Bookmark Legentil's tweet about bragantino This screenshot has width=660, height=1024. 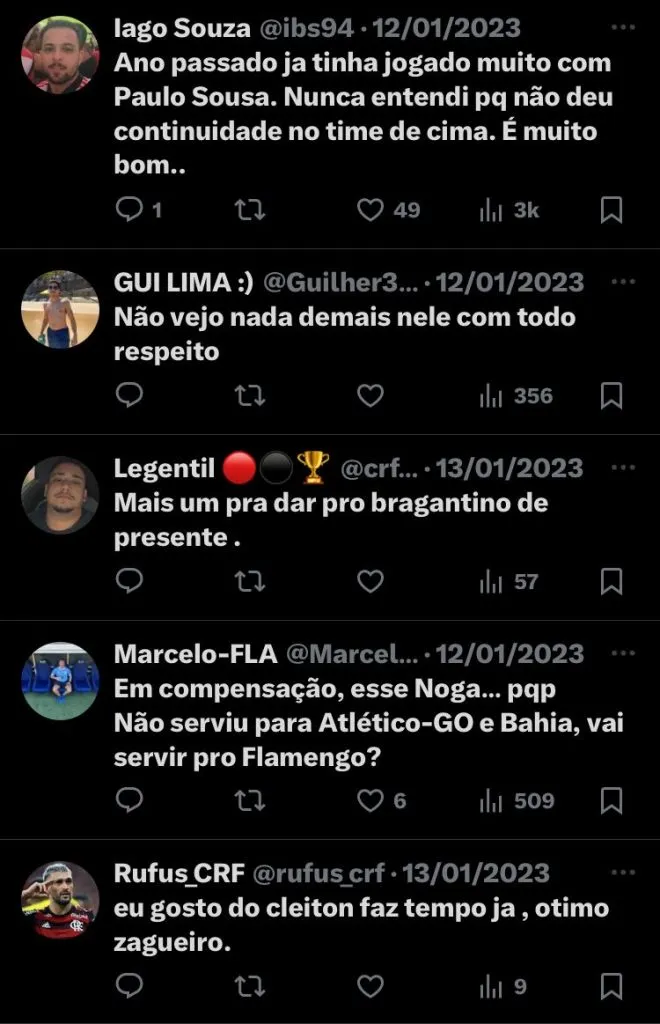click(611, 581)
